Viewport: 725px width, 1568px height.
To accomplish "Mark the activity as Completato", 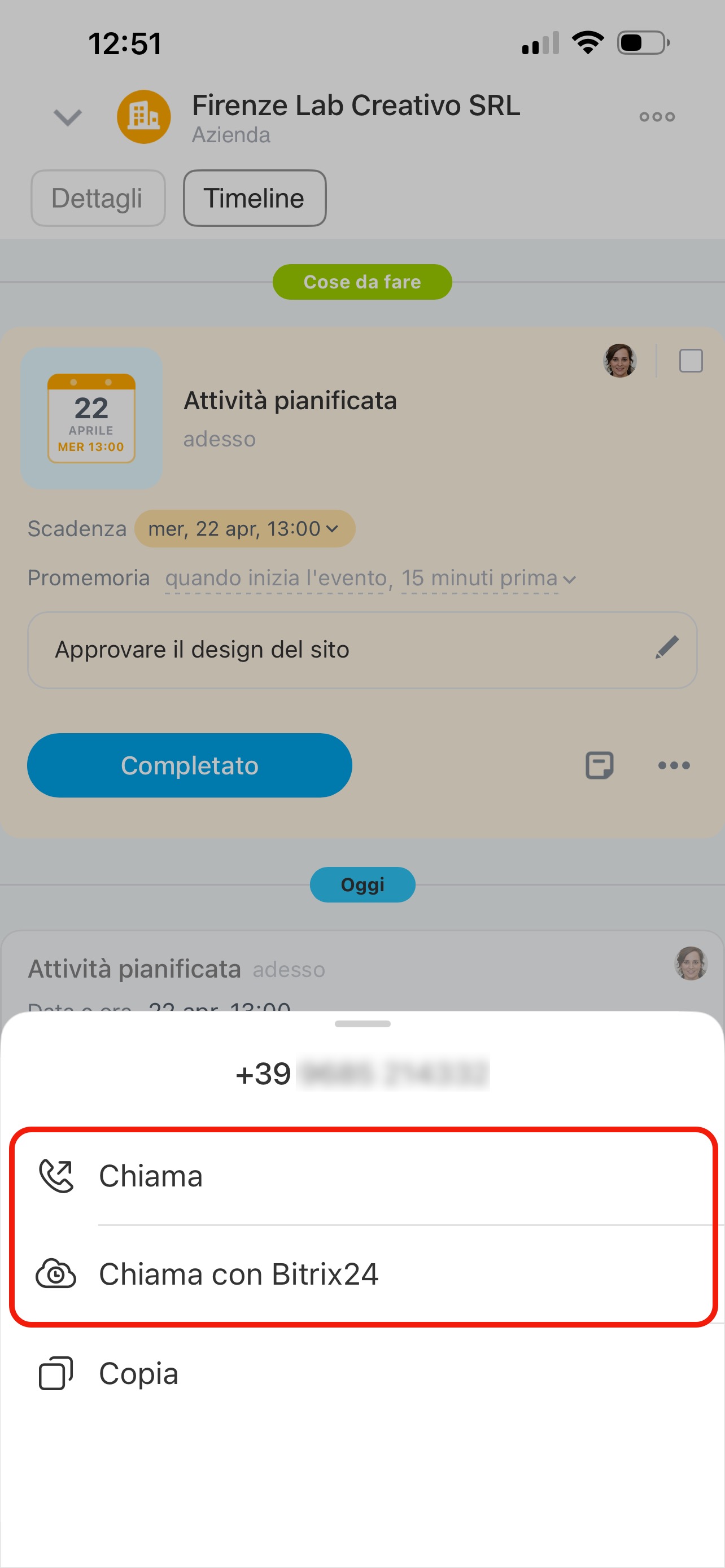I will tap(189, 765).
